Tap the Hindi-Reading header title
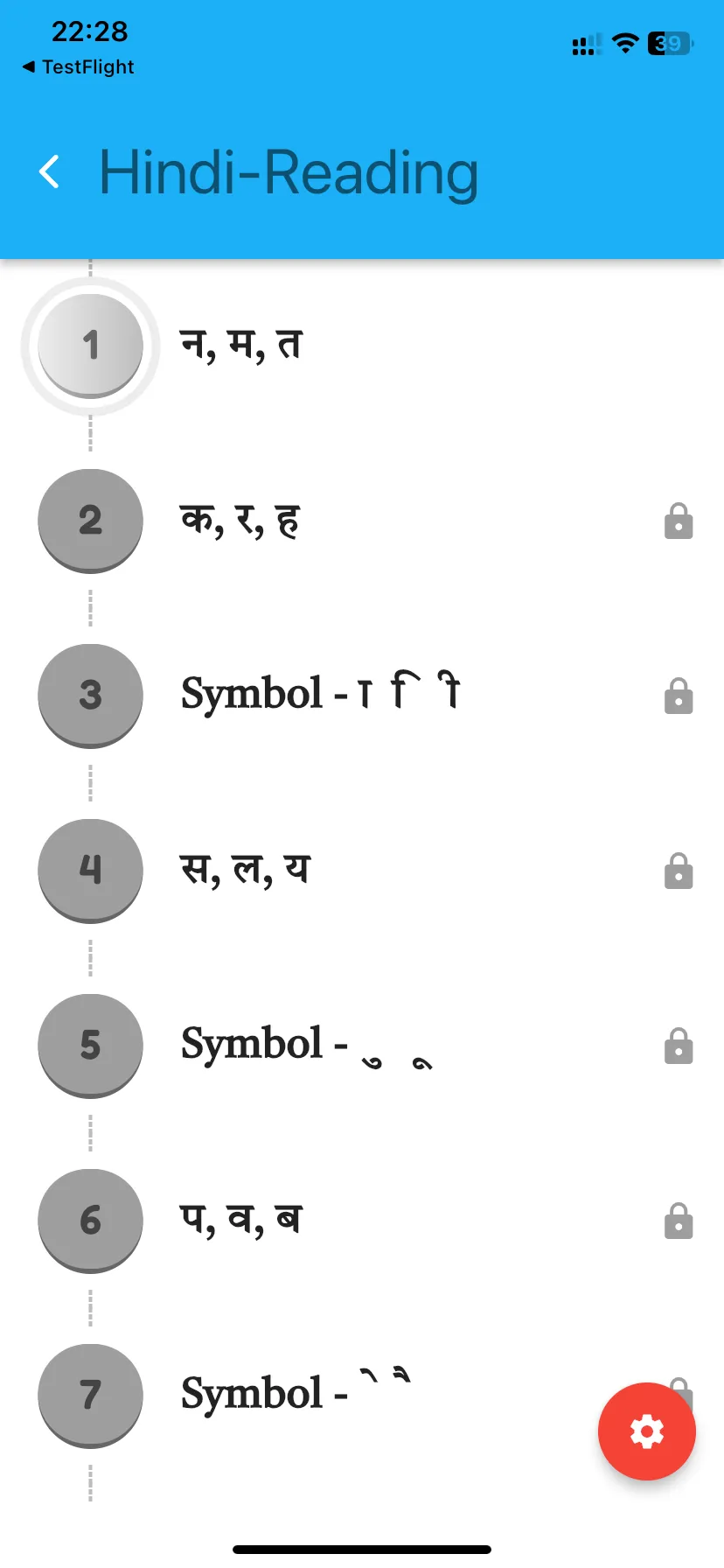 point(289,173)
